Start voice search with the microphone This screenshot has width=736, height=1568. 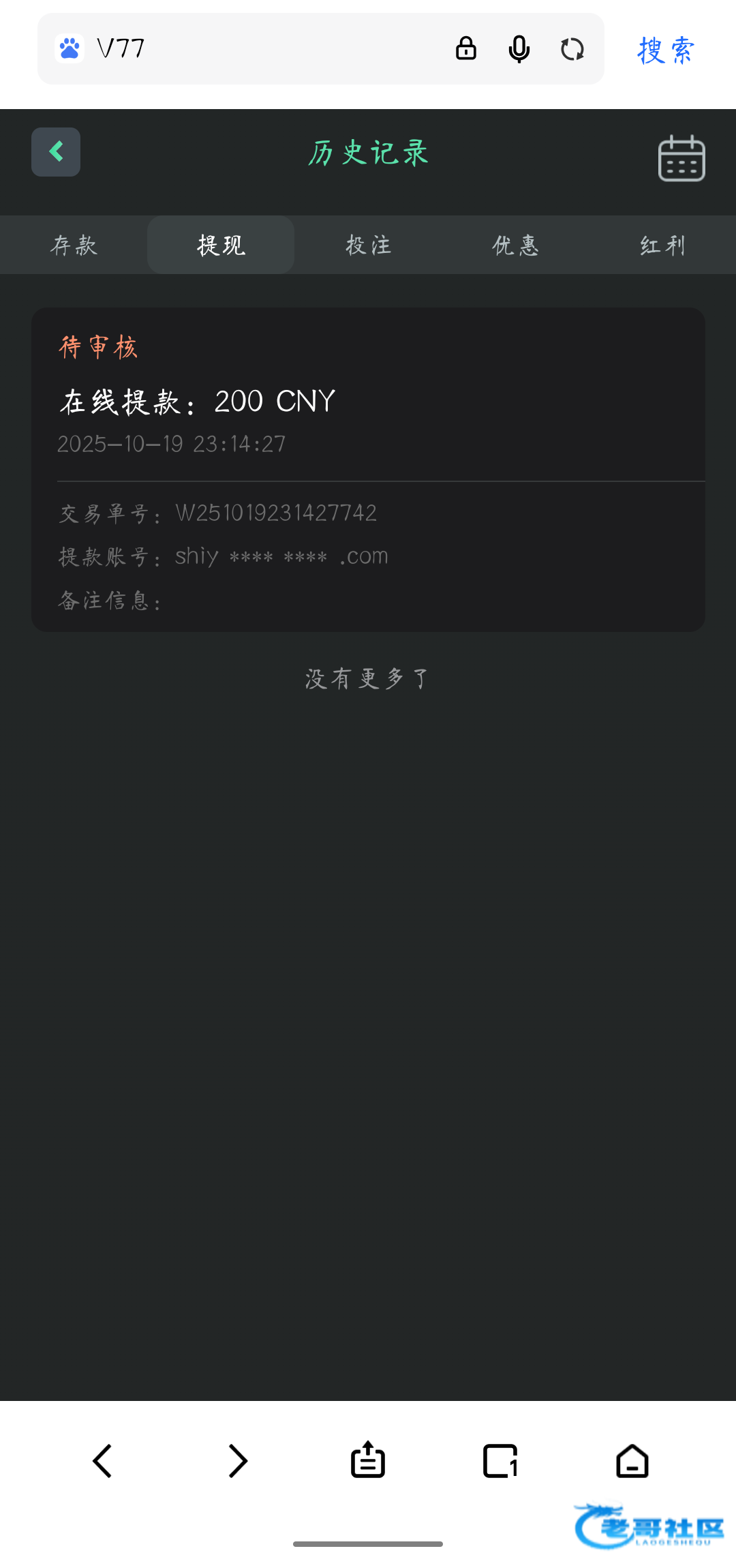click(519, 49)
